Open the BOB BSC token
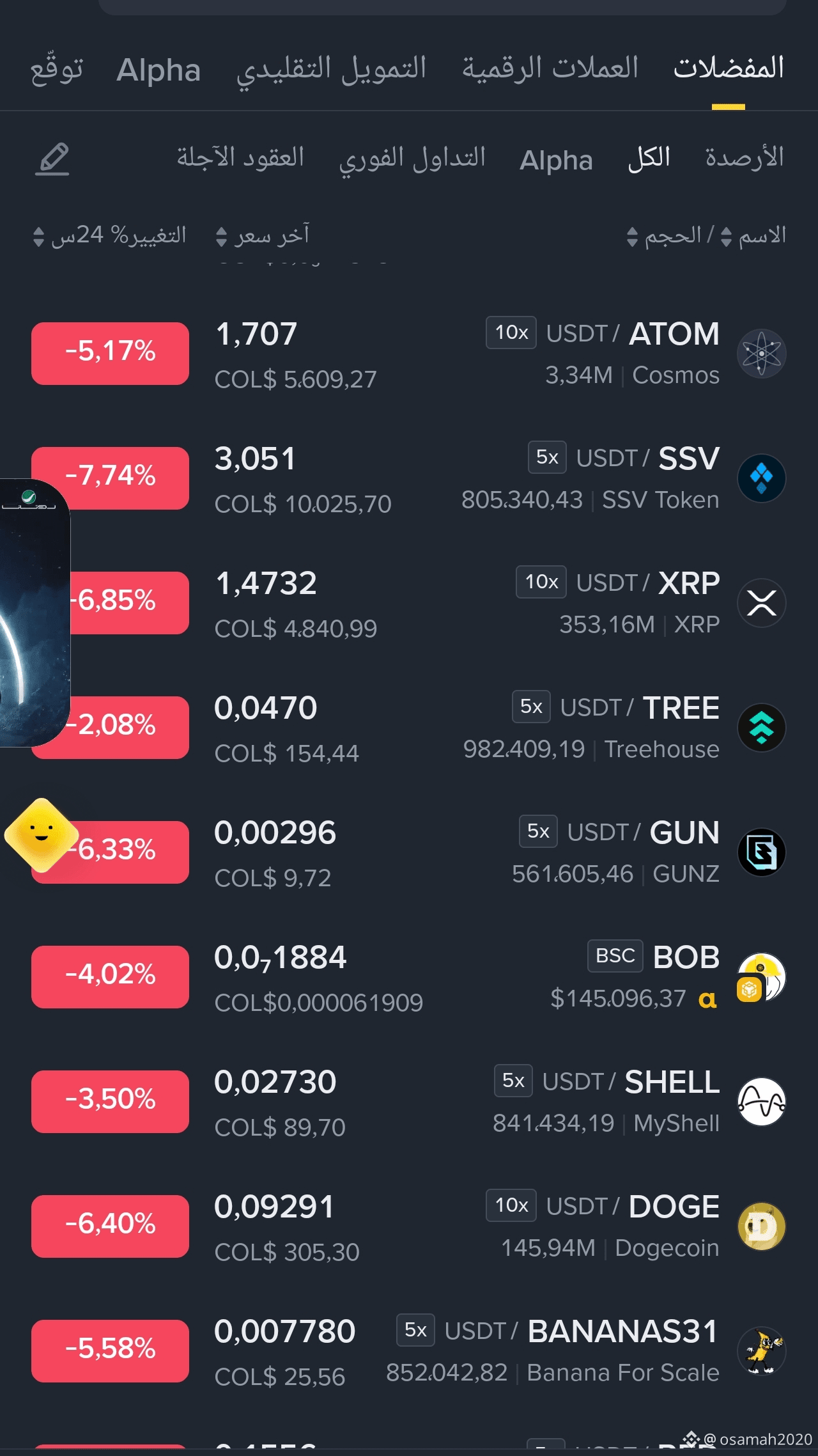 [x=409, y=977]
